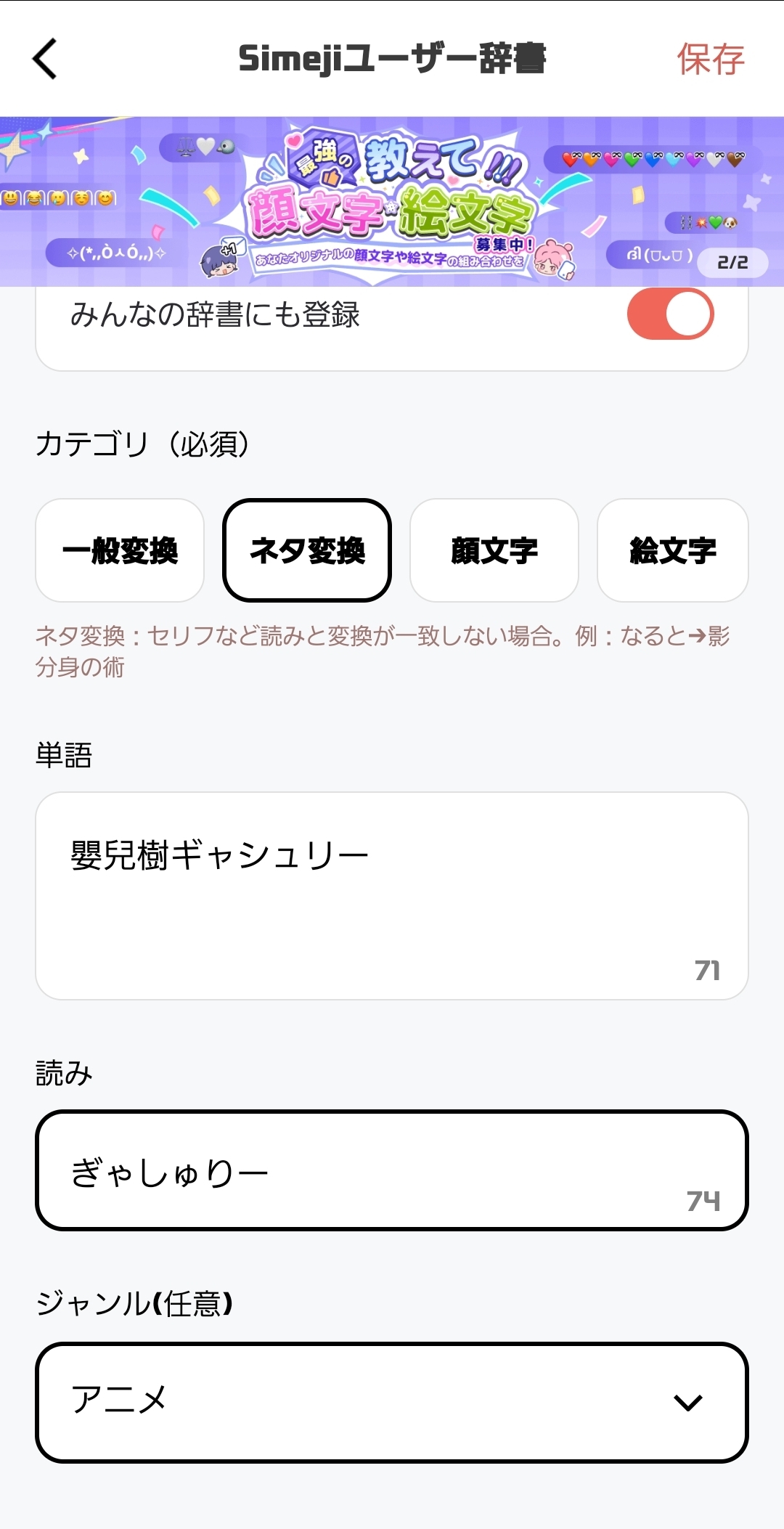Go back from Simejiユーザー辞書

45,59
